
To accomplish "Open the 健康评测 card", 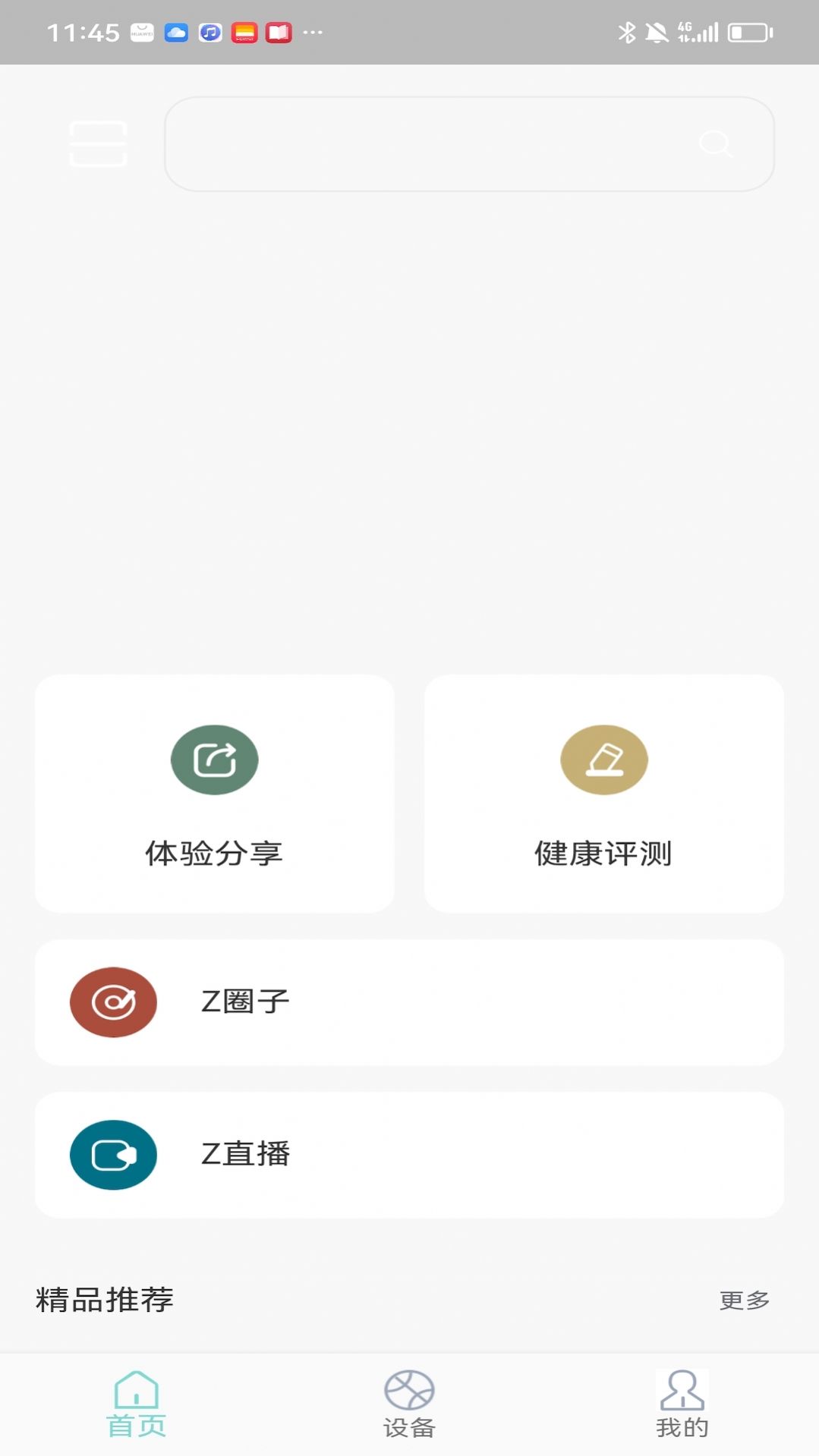I will click(603, 794).
